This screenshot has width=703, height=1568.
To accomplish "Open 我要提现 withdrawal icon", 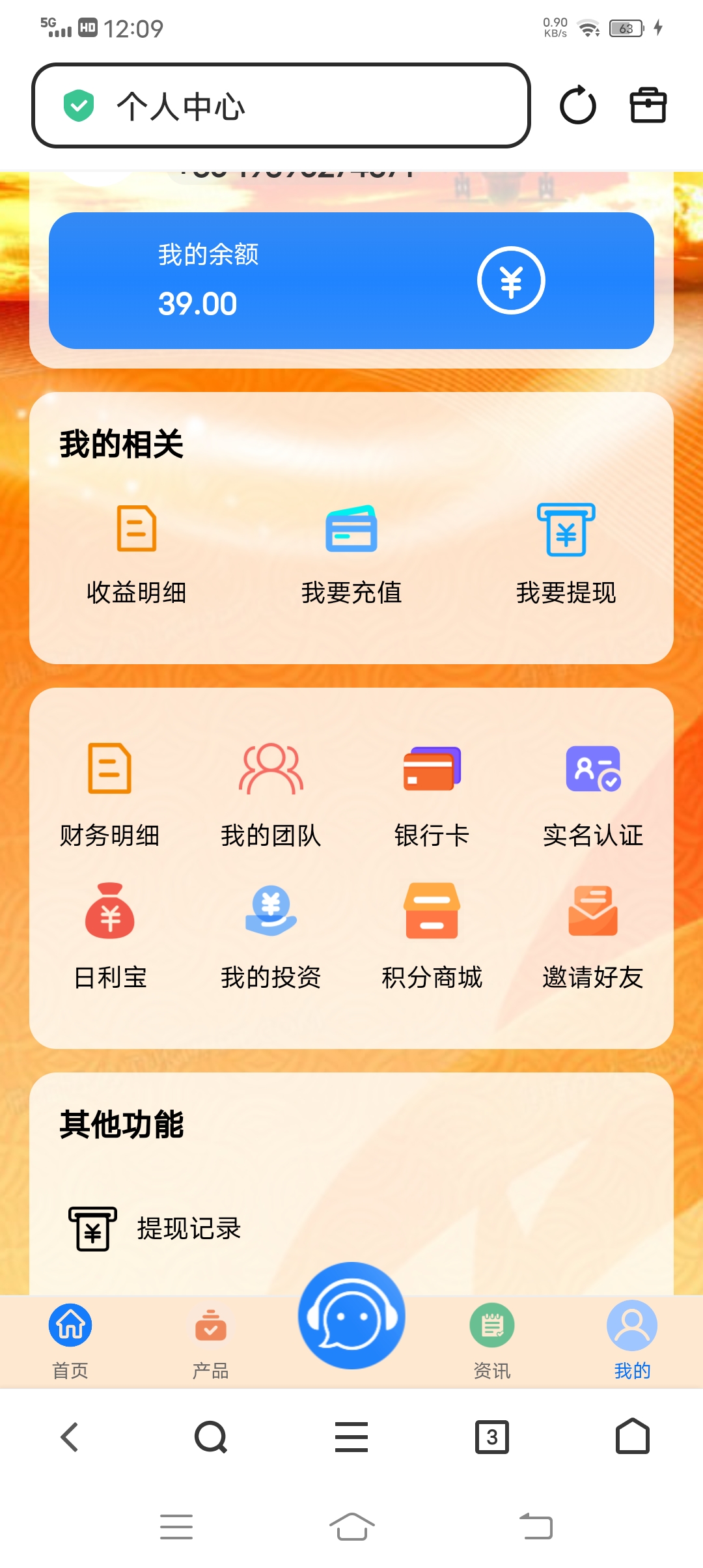I will (x=566, y=531).
